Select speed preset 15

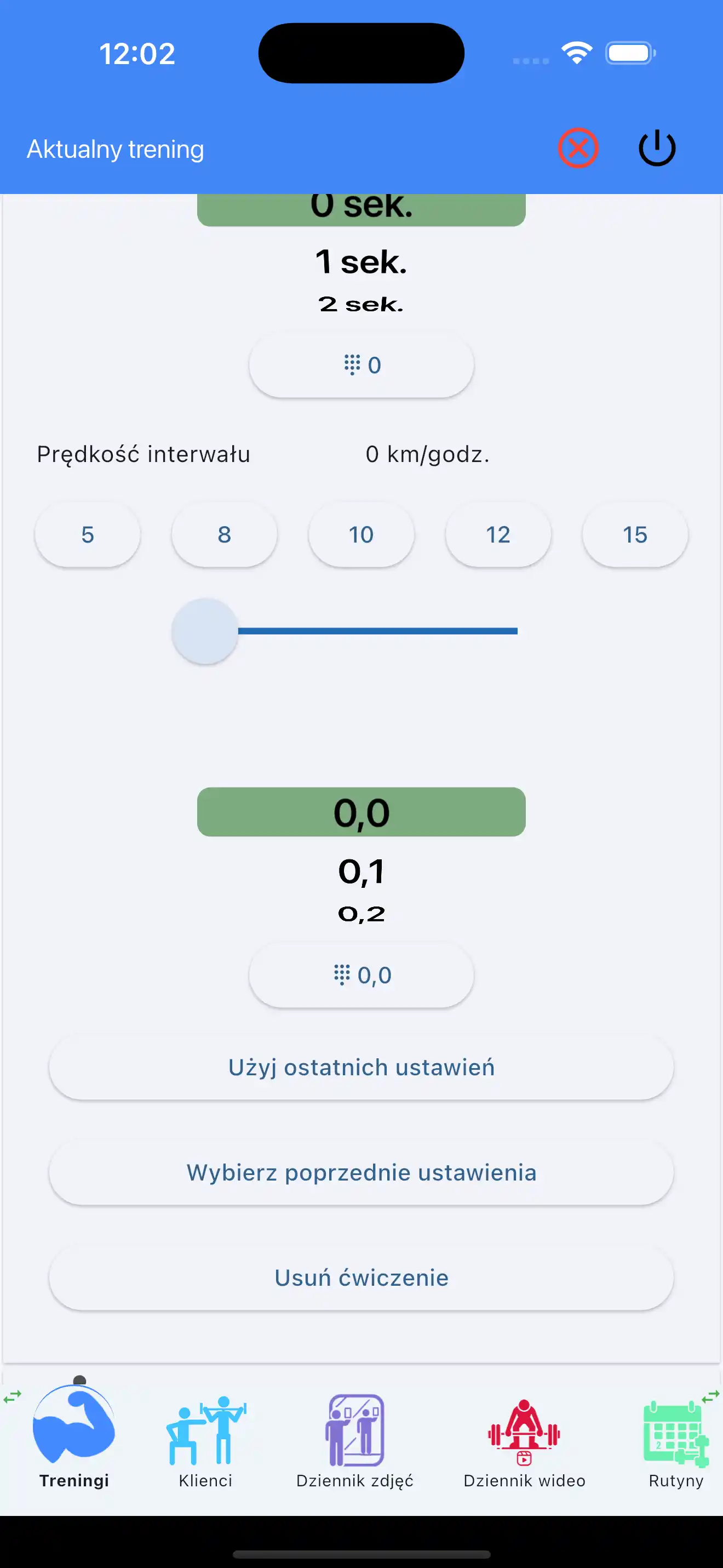(x=634, y=534)
